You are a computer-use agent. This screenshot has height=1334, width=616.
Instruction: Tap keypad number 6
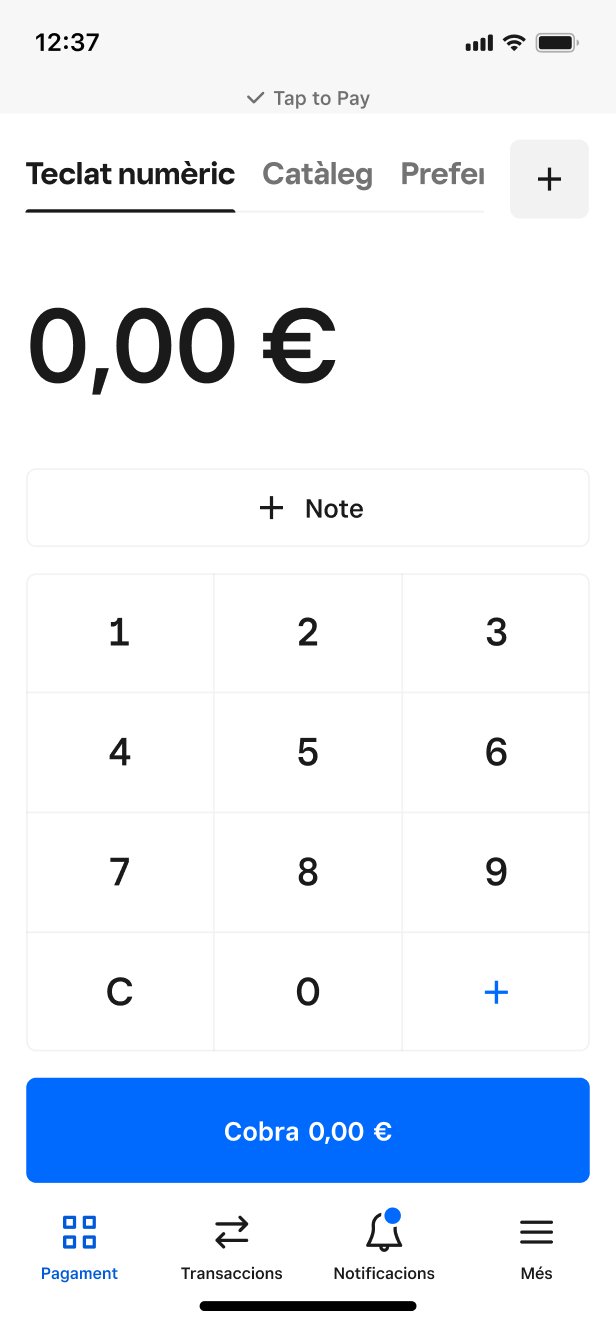(496, 752)
